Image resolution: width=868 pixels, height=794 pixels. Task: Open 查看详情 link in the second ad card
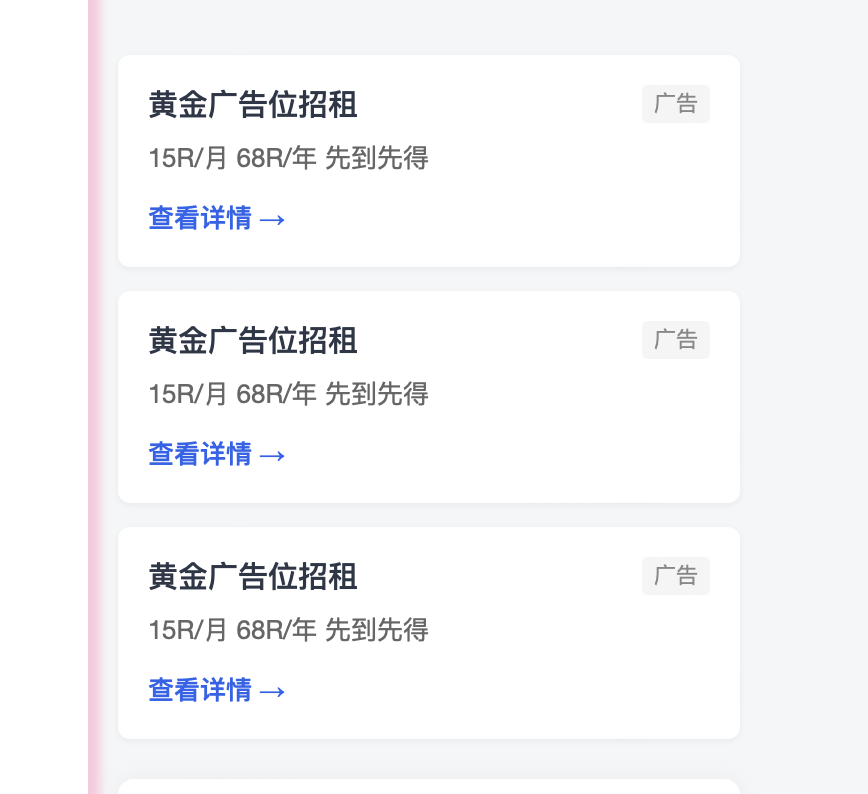click(217, 454)
